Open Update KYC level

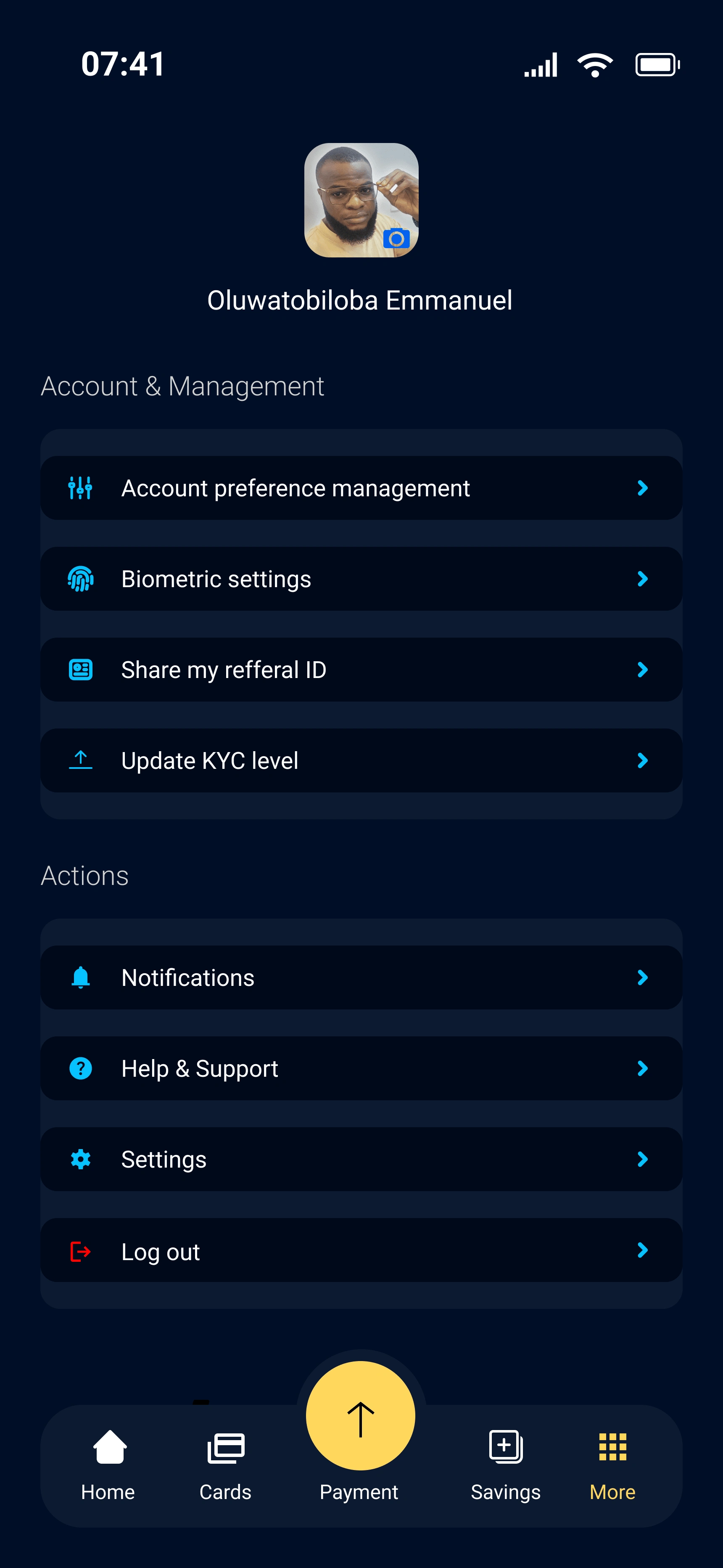tap(361, 760)
